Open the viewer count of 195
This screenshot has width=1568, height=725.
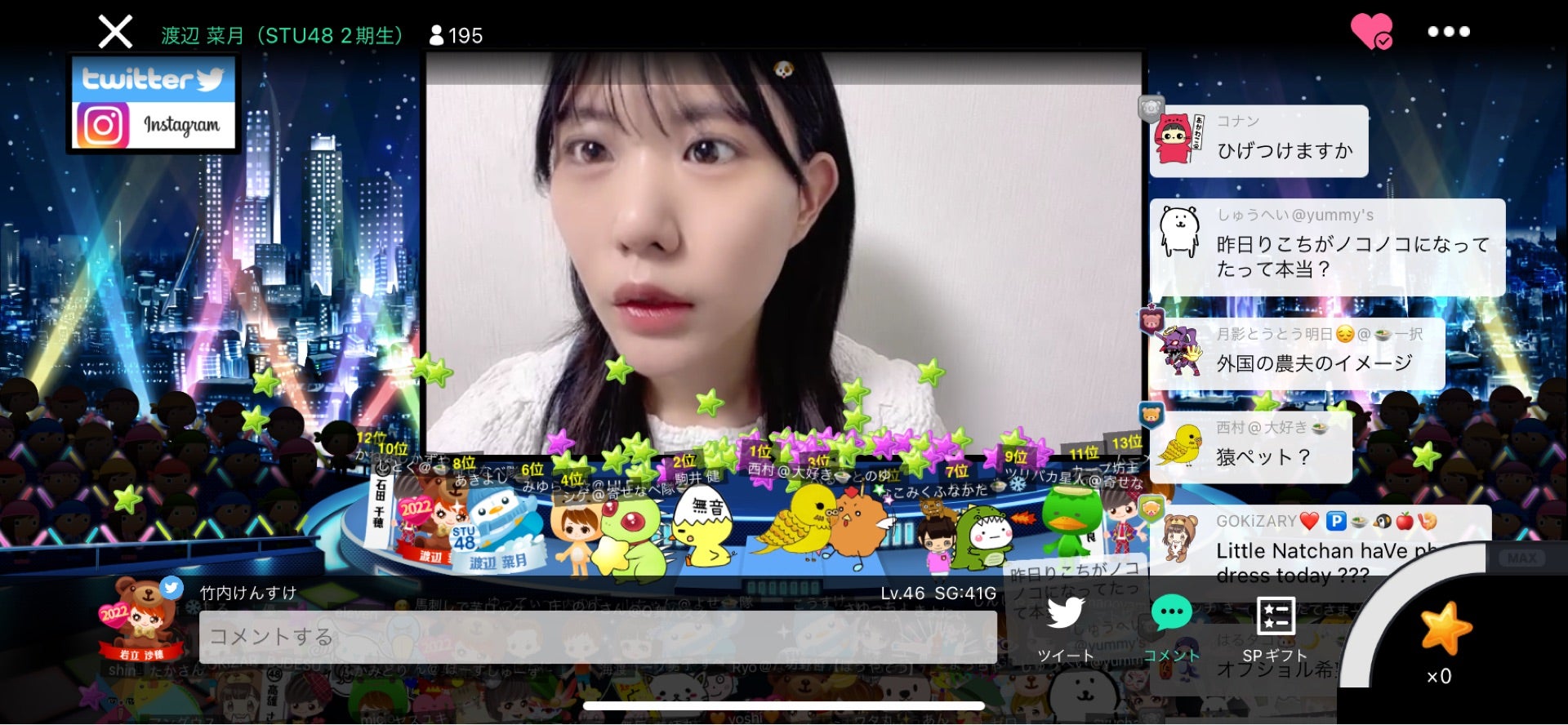(x=457, y=36)
